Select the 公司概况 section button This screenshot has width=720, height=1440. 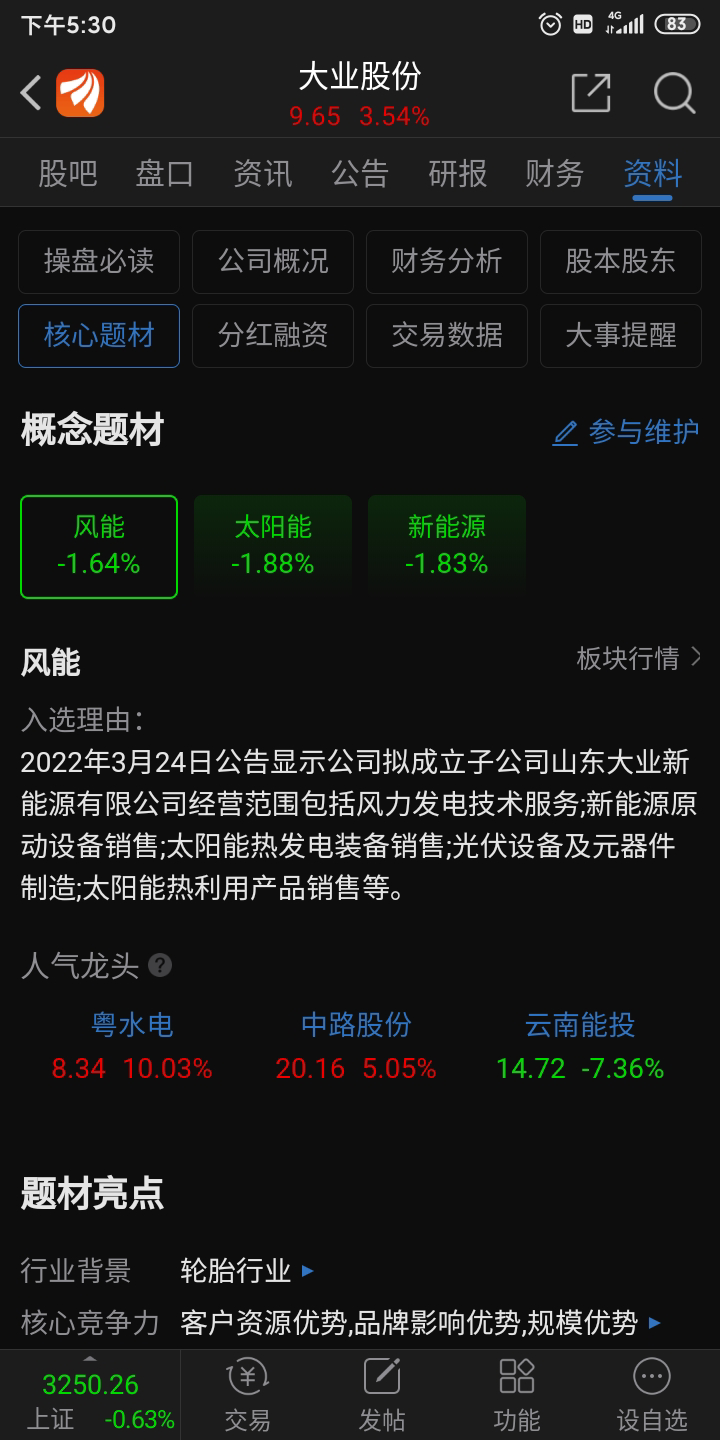[x=273, y=262]
